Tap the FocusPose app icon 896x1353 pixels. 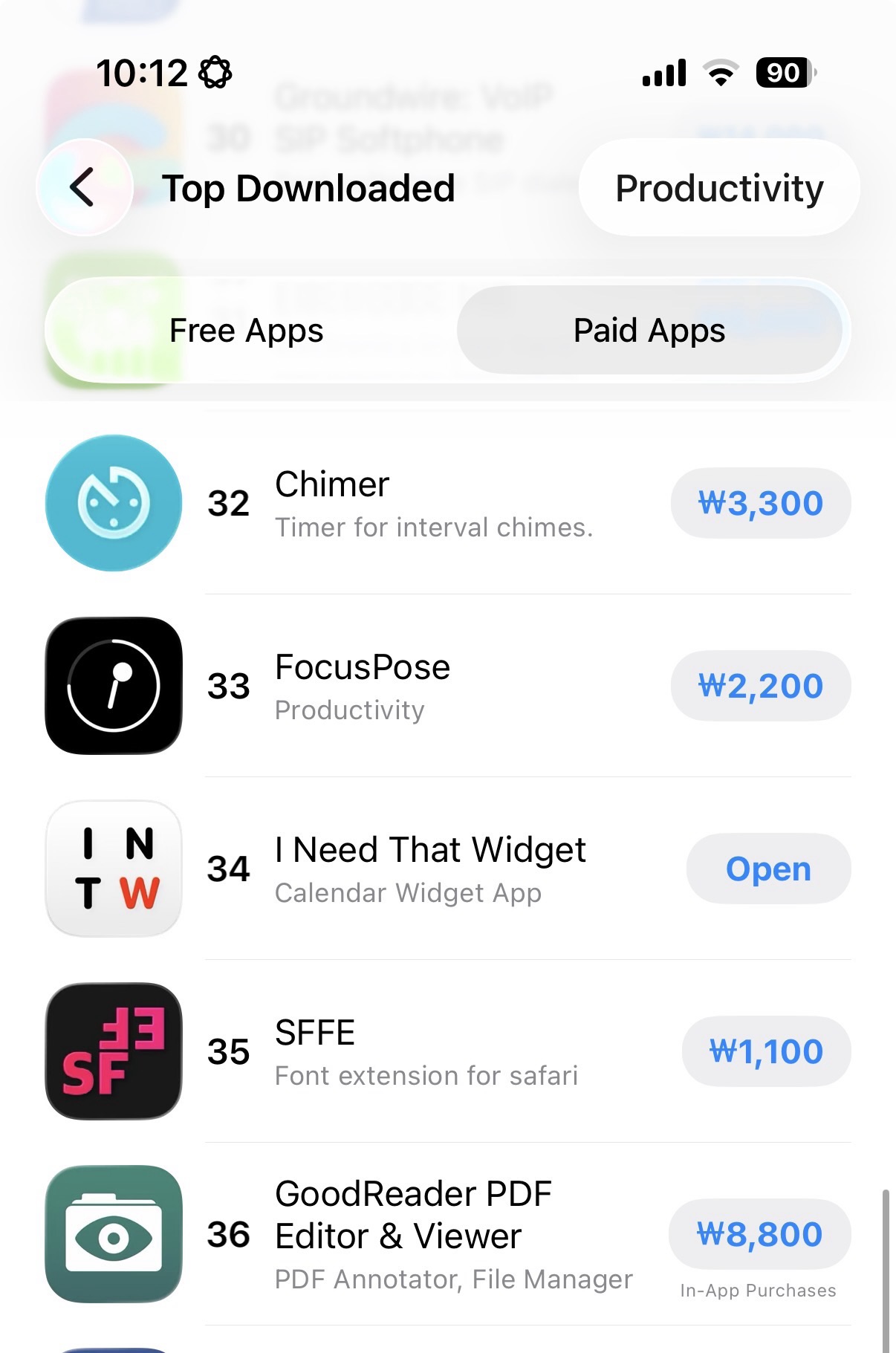click(113, 686)
